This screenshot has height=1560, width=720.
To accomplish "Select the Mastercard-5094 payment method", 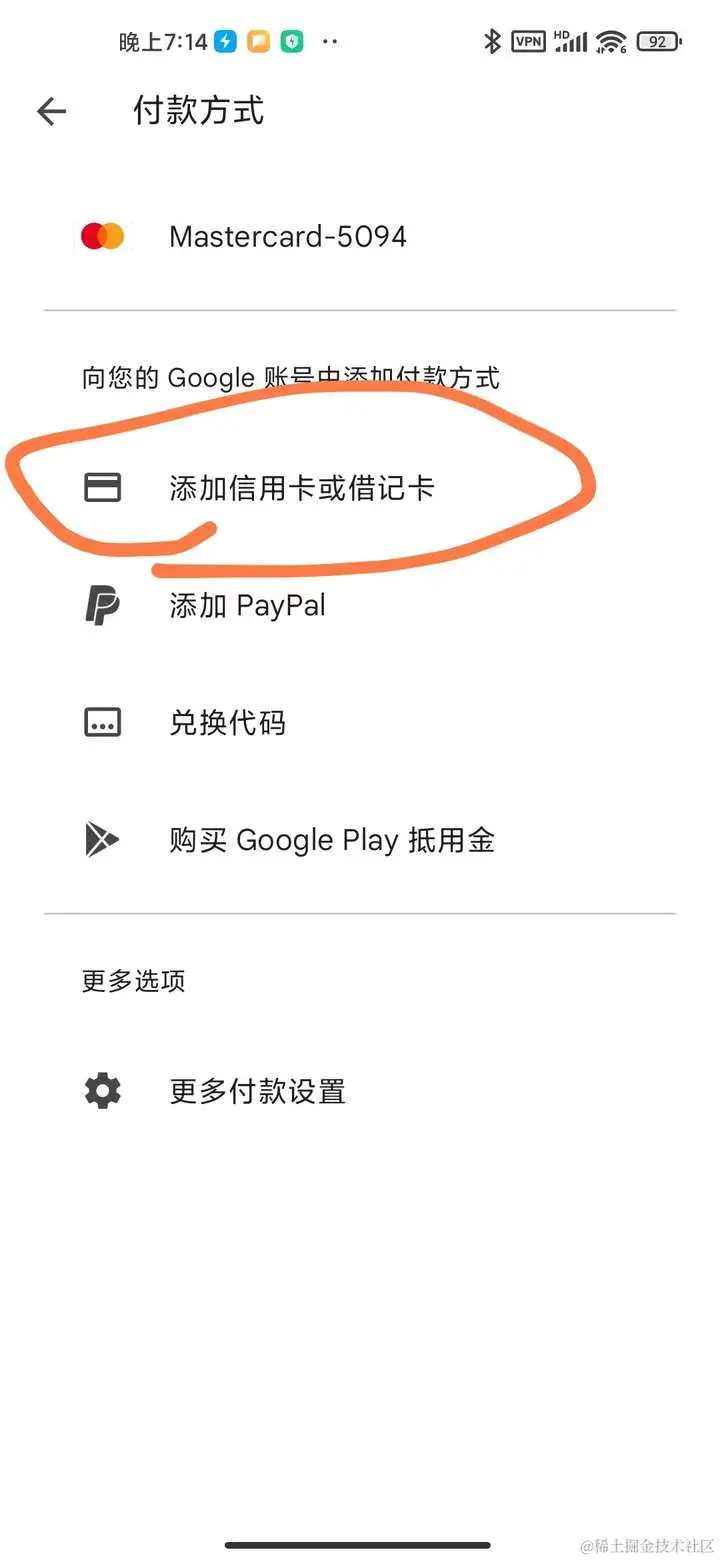I will click(x=287, y=237).
